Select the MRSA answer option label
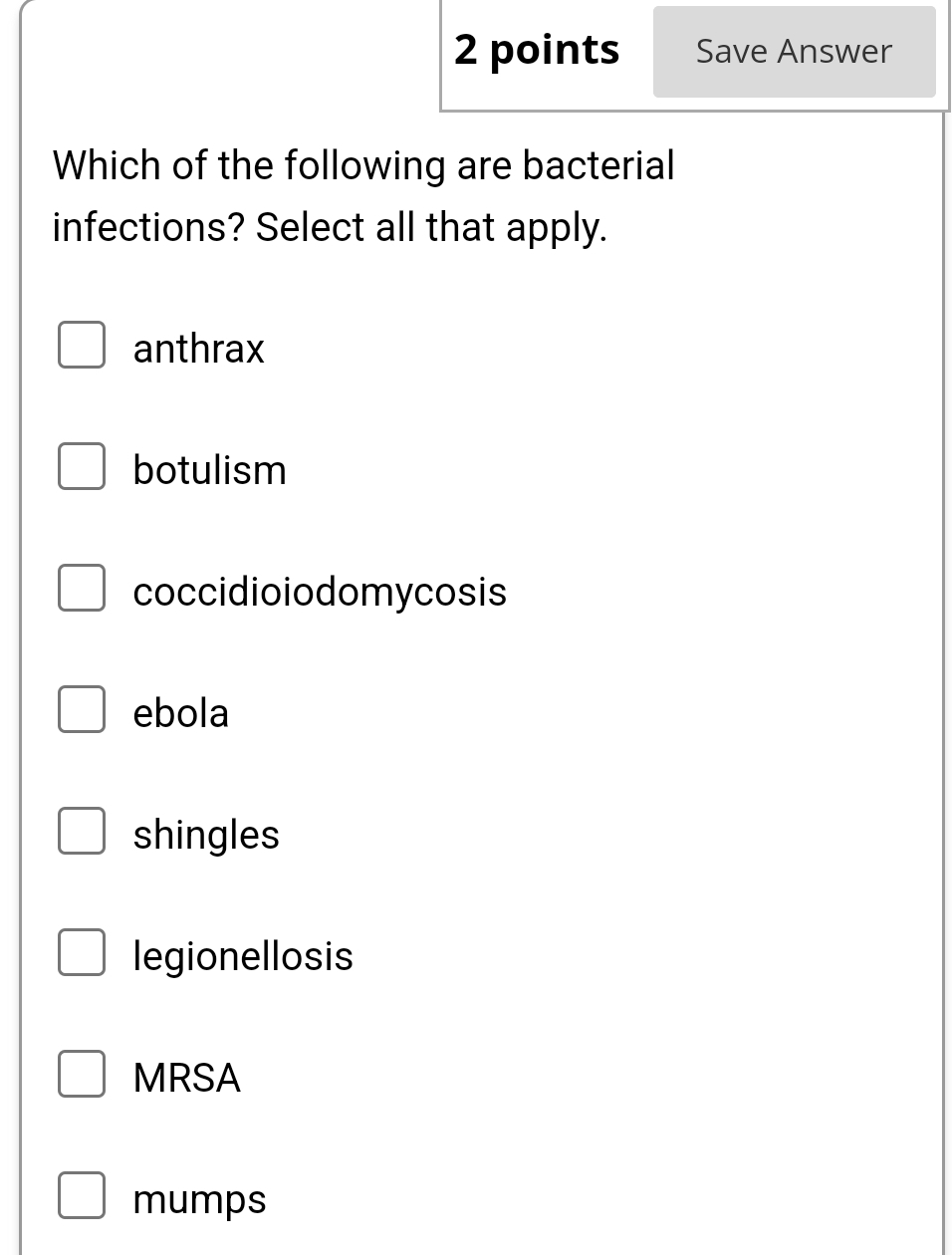The height and width of the screenshot is (1255, 952). [x=186, y=1077]
